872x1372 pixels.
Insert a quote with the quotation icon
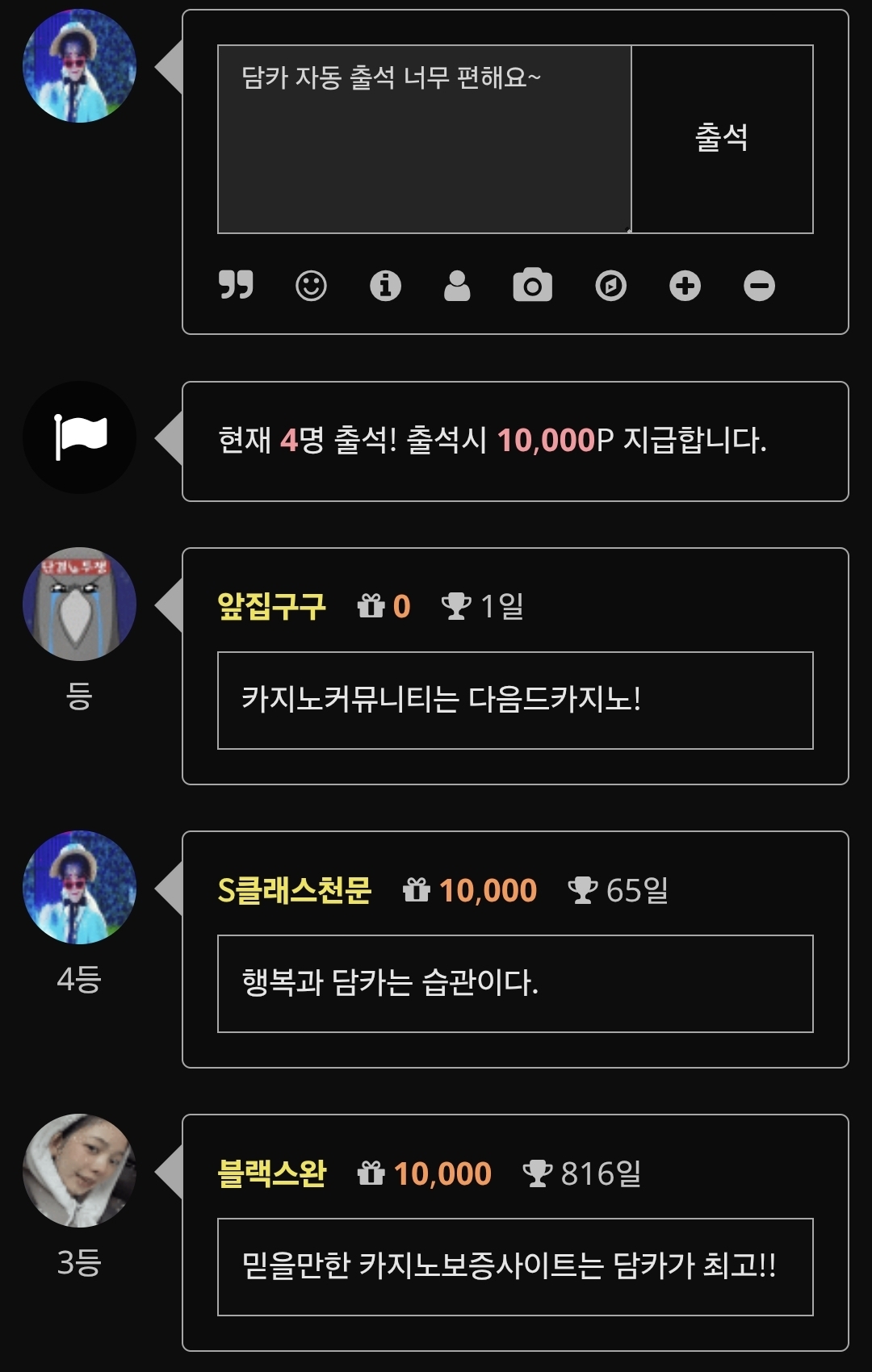(236, 285)
